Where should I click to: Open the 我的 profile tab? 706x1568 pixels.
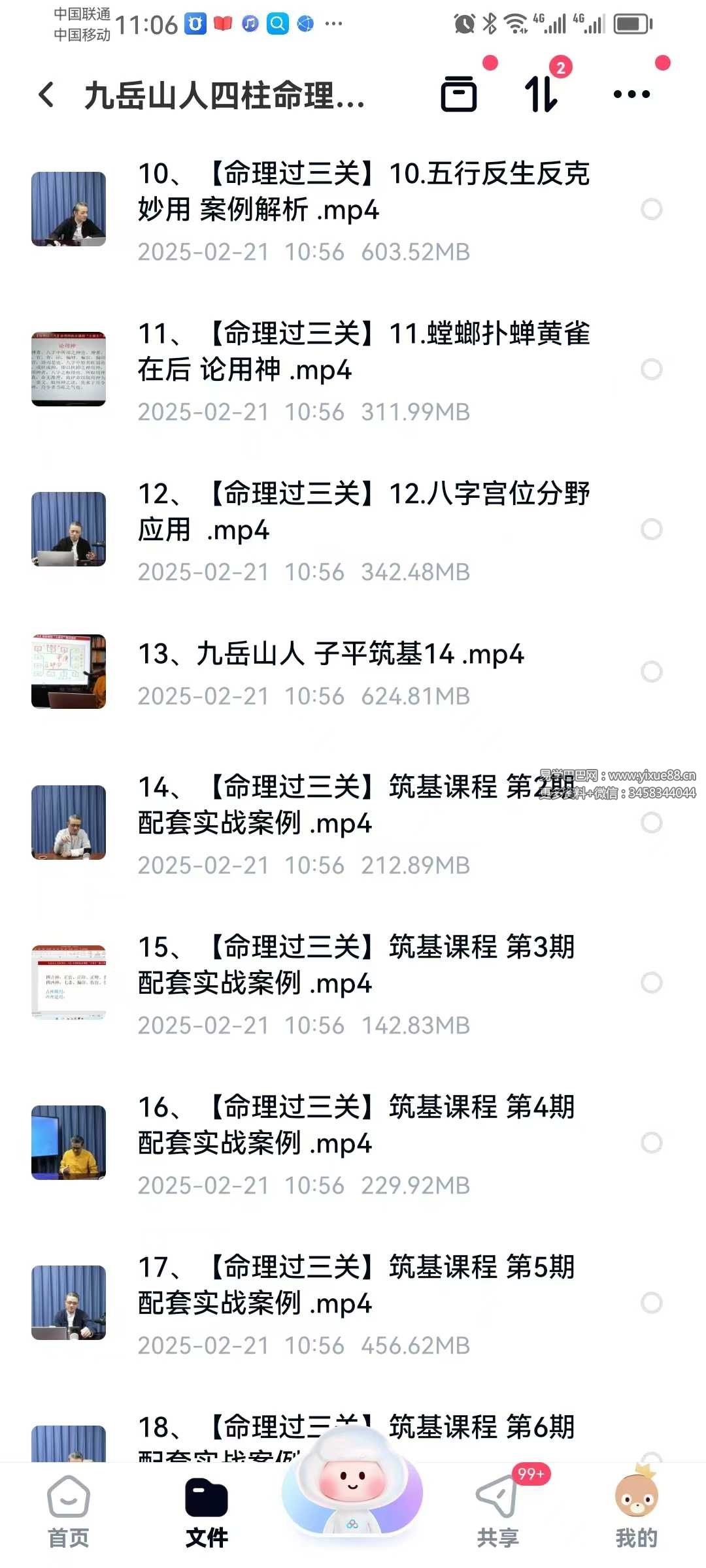pyautogui.click(x=636, y=1511)
